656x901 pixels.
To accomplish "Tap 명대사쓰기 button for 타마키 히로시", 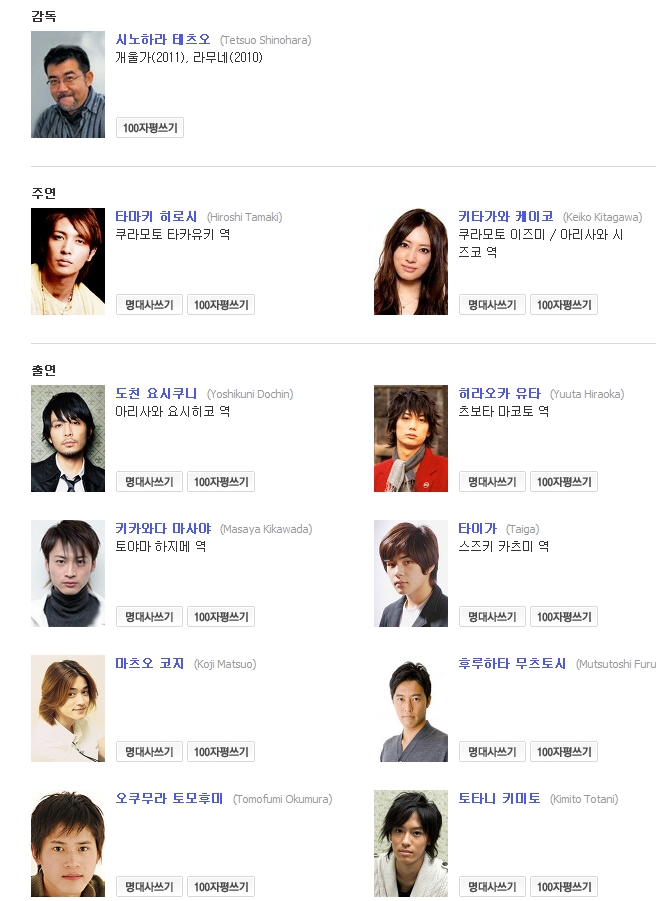I will click(150, 305).
